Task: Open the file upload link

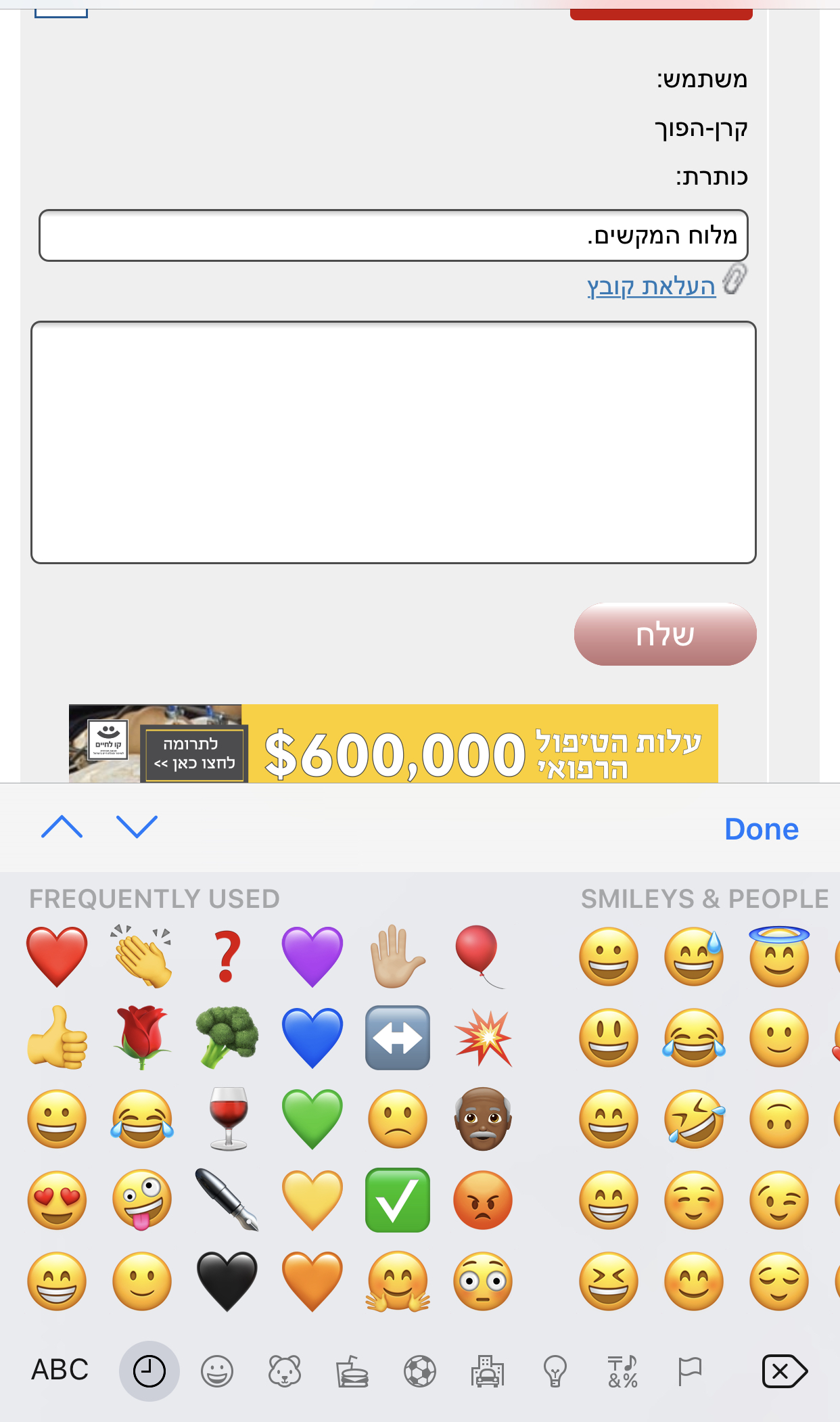Action: click(x=651, y=286)
